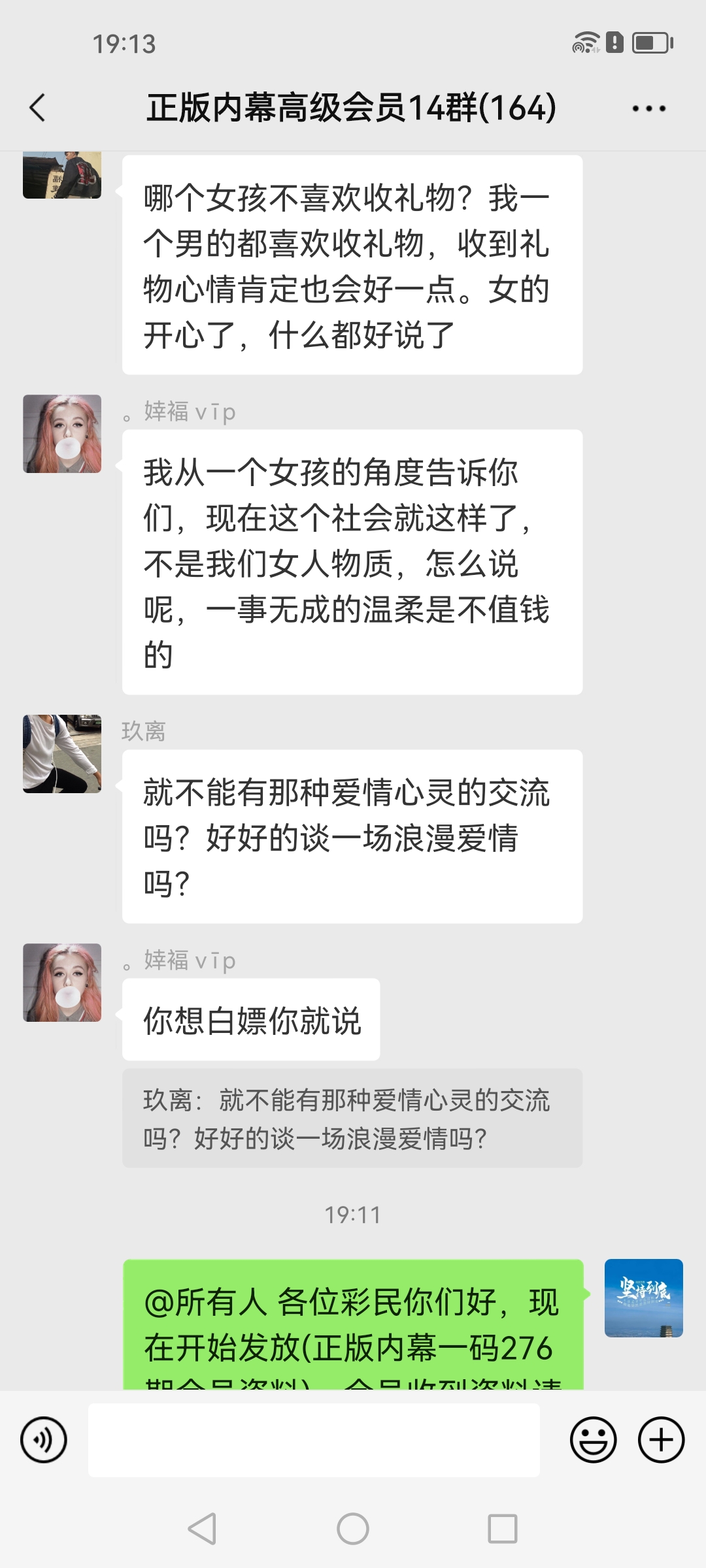Switch to voice message input
Image resolution: width=706 pixels, height=1568 pixels.
coord(43,1439)
